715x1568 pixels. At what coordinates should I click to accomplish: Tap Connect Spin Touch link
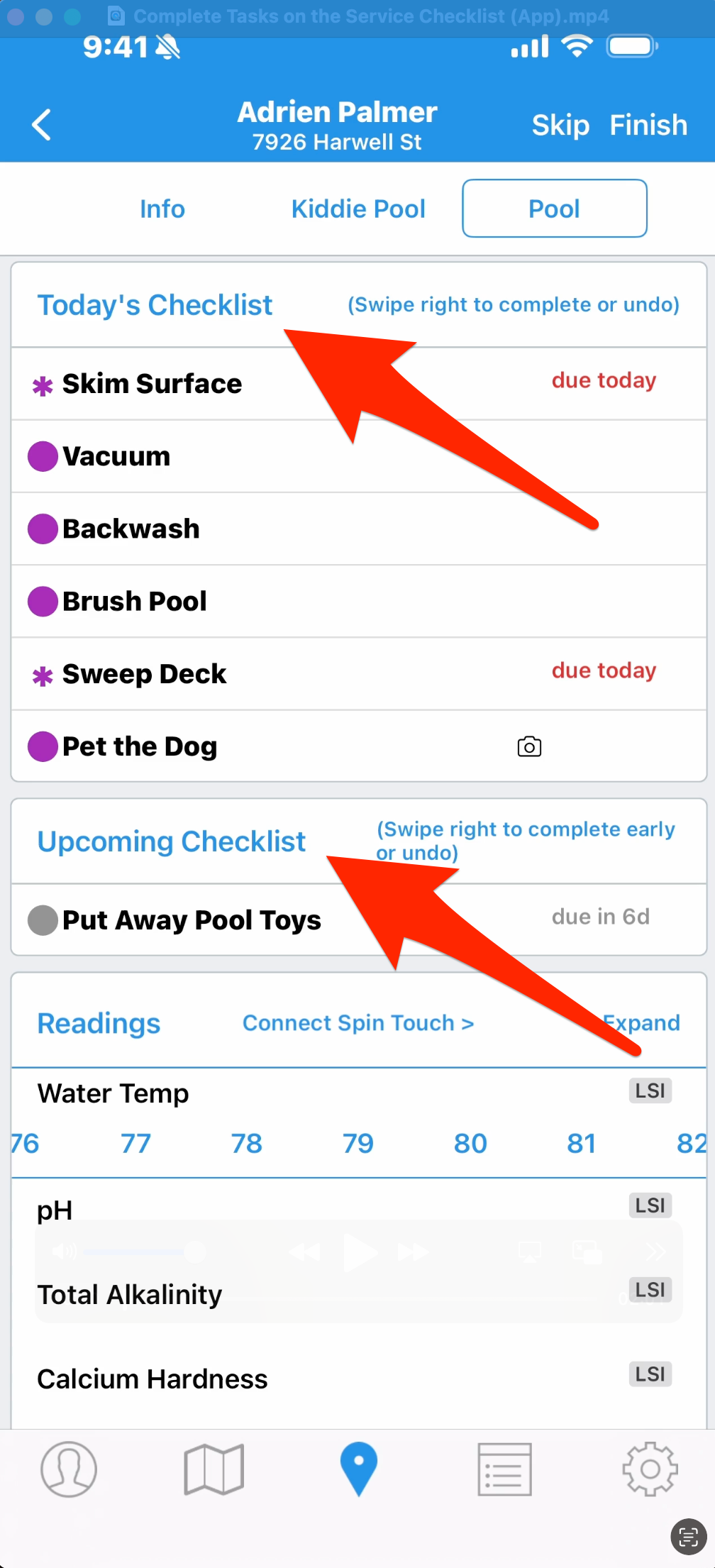(357, 1022)
